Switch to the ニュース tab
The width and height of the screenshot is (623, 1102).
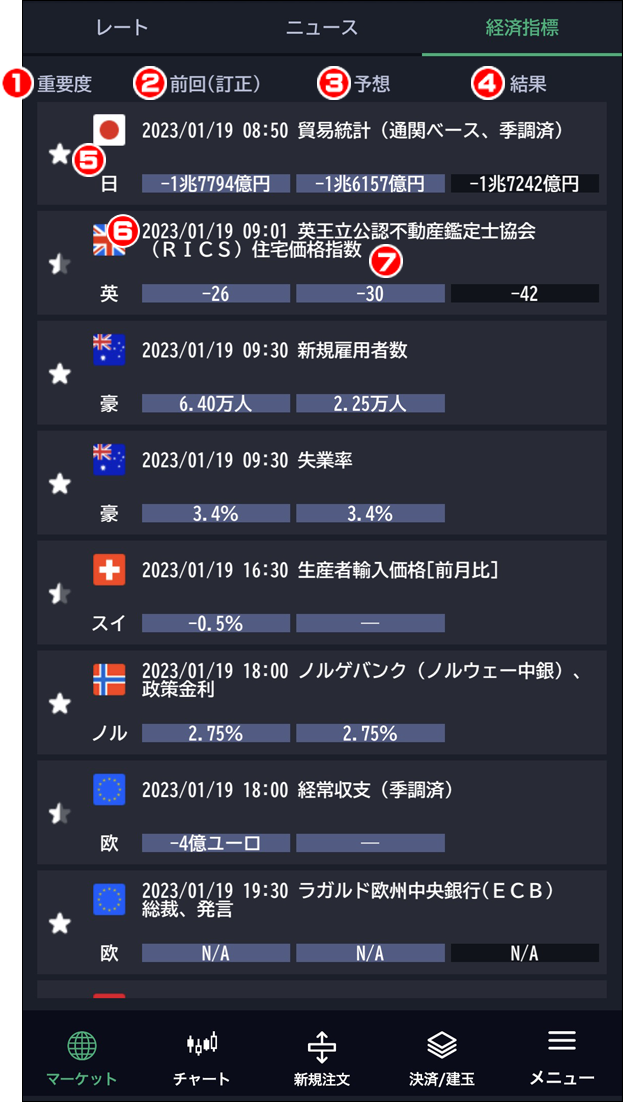coord(321,28)
